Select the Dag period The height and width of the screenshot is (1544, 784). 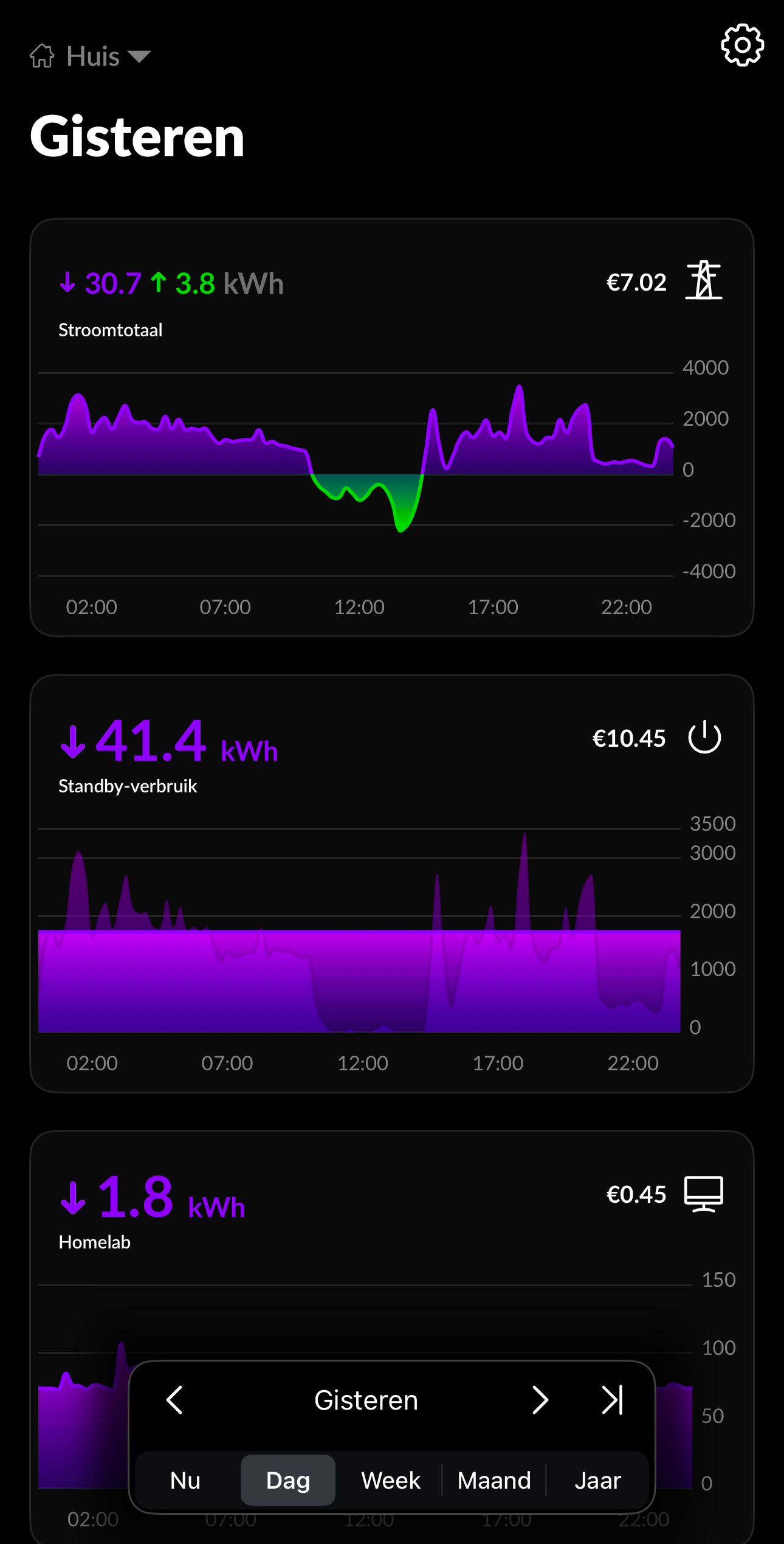click(x=288, y=1480)
